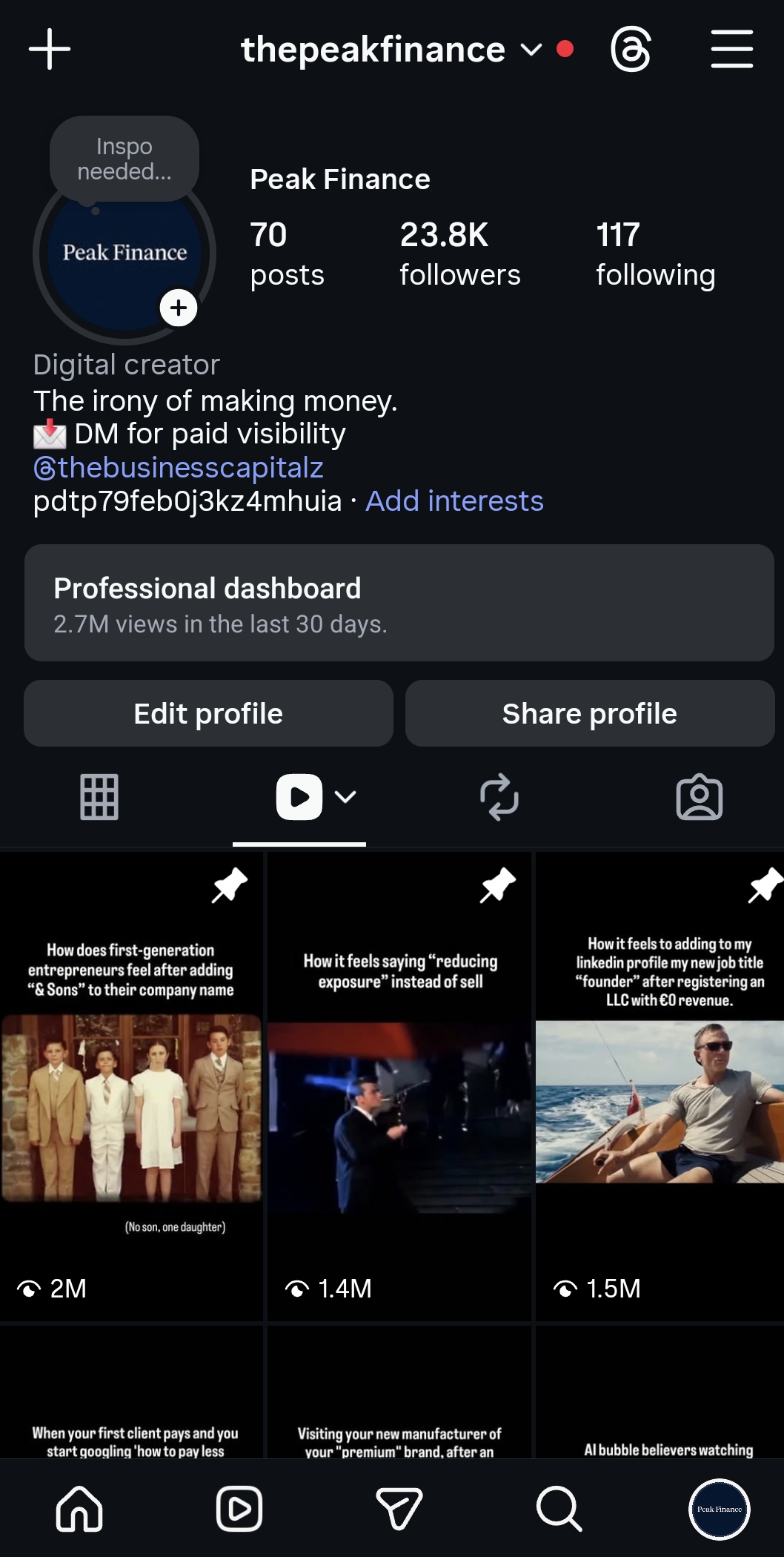Open the "& Sons" entrepreneurs reel
This screenshot has height=1557, width=784.
click(131, 1086)
